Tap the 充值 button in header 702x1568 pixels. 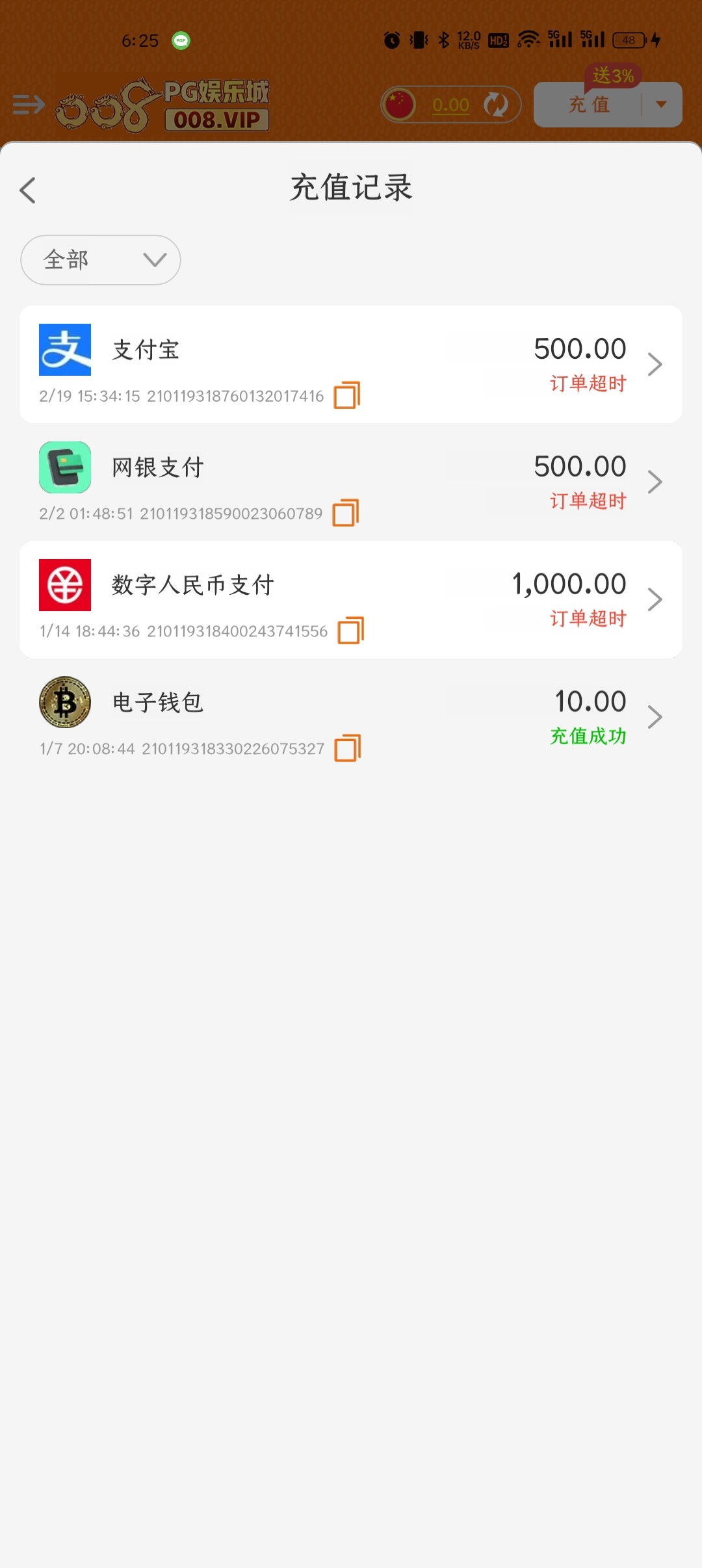pyautogui.click(x=588, y=105)
